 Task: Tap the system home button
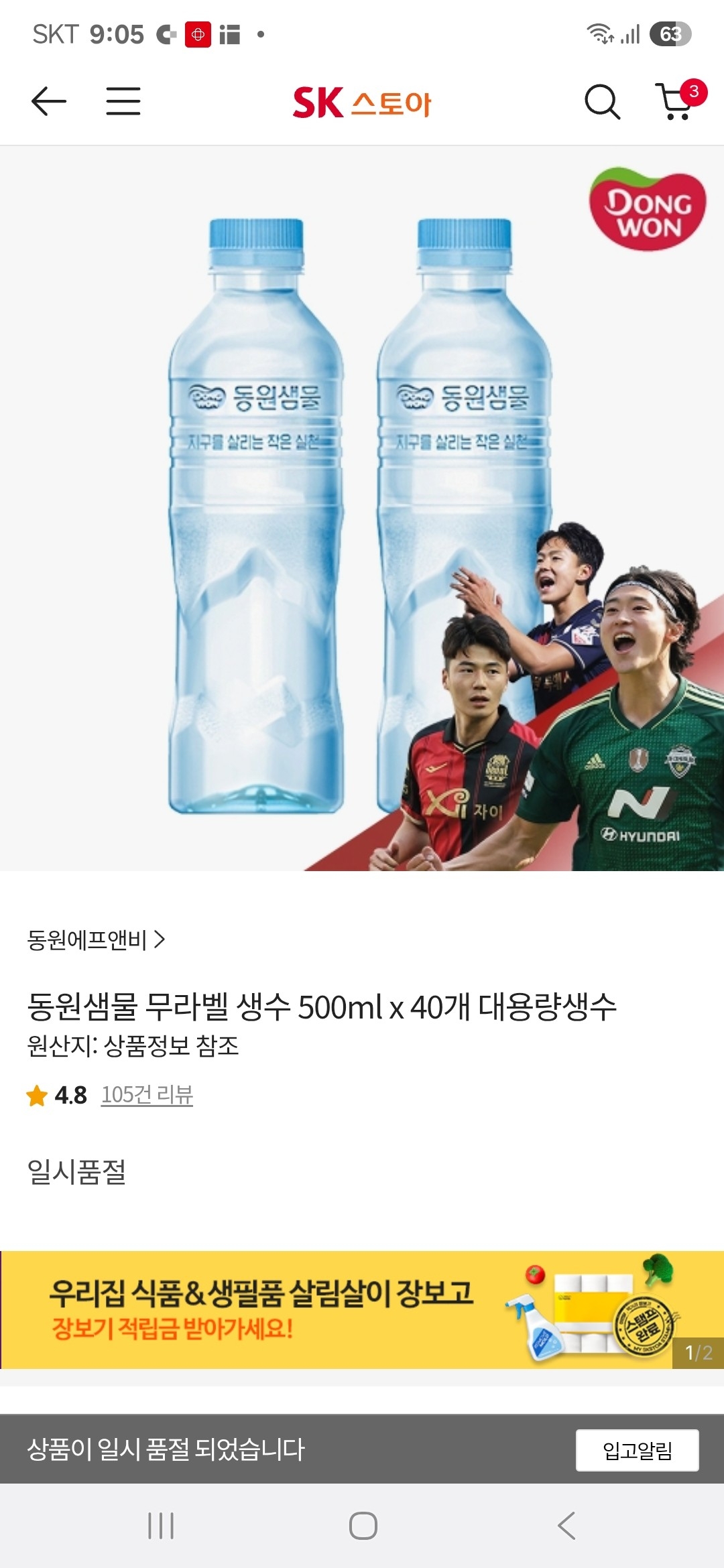(363, 1526)
